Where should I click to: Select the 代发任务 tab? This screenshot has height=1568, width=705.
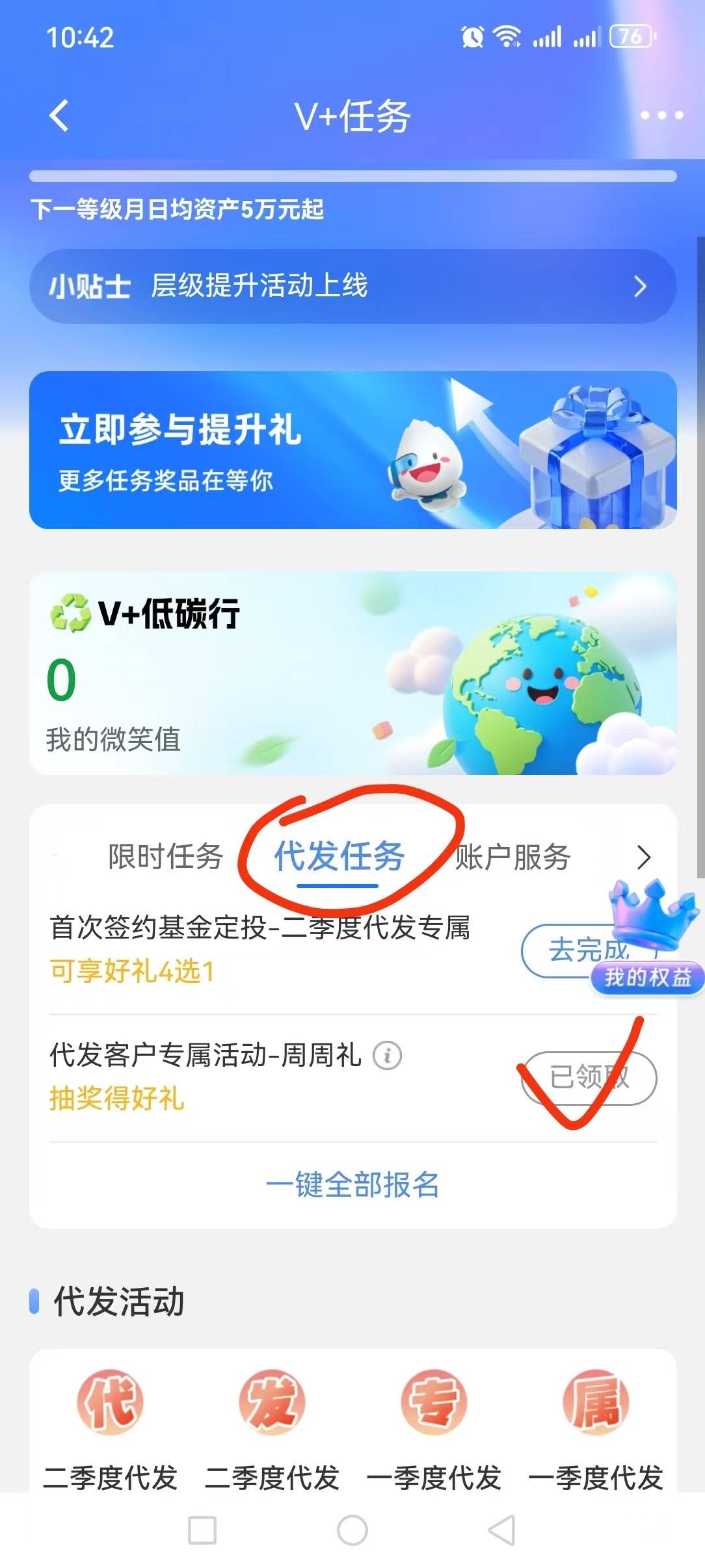point(338,857)
